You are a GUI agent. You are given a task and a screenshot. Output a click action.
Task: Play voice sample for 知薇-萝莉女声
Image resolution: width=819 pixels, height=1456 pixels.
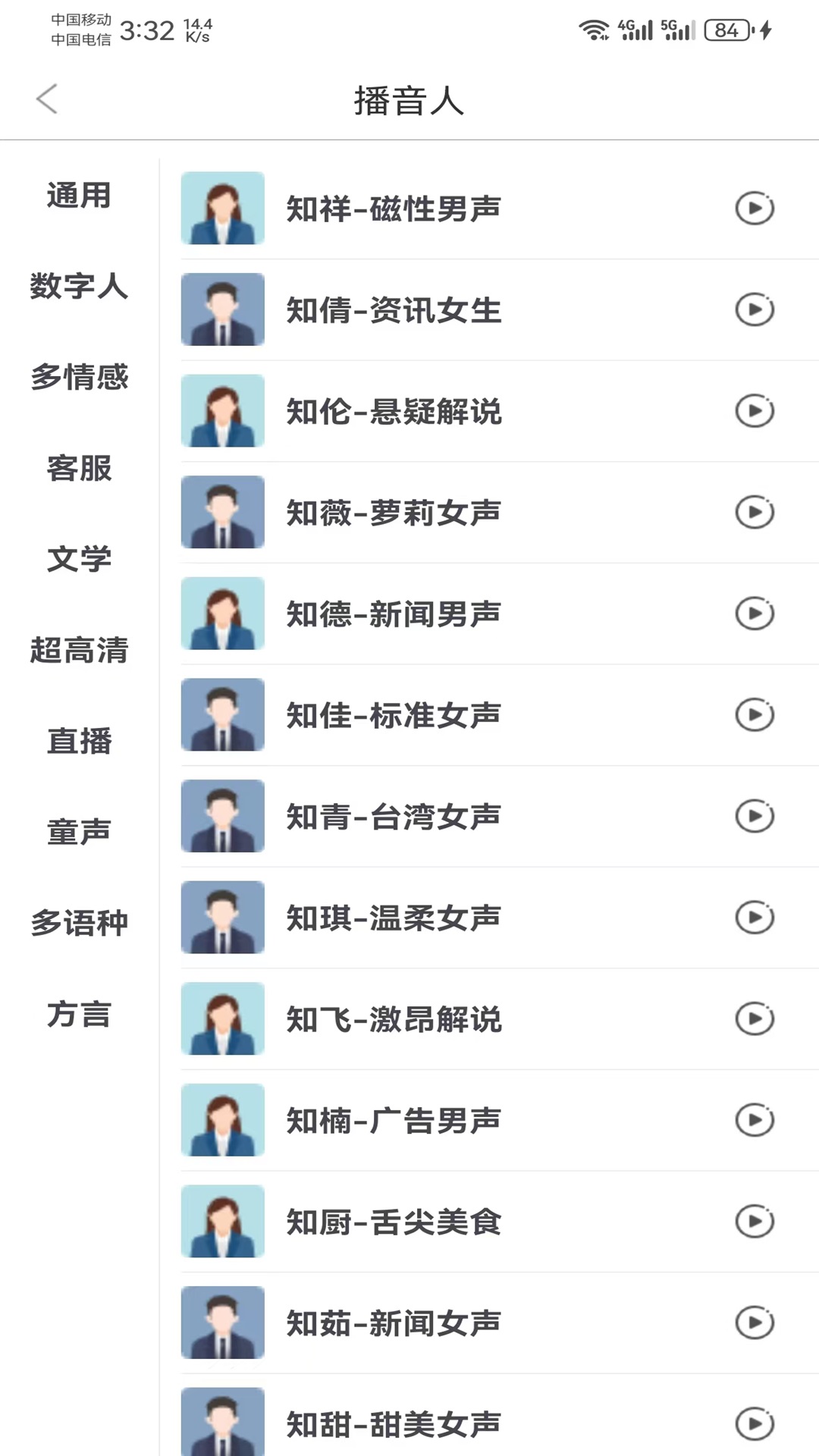tap(754, 513)
